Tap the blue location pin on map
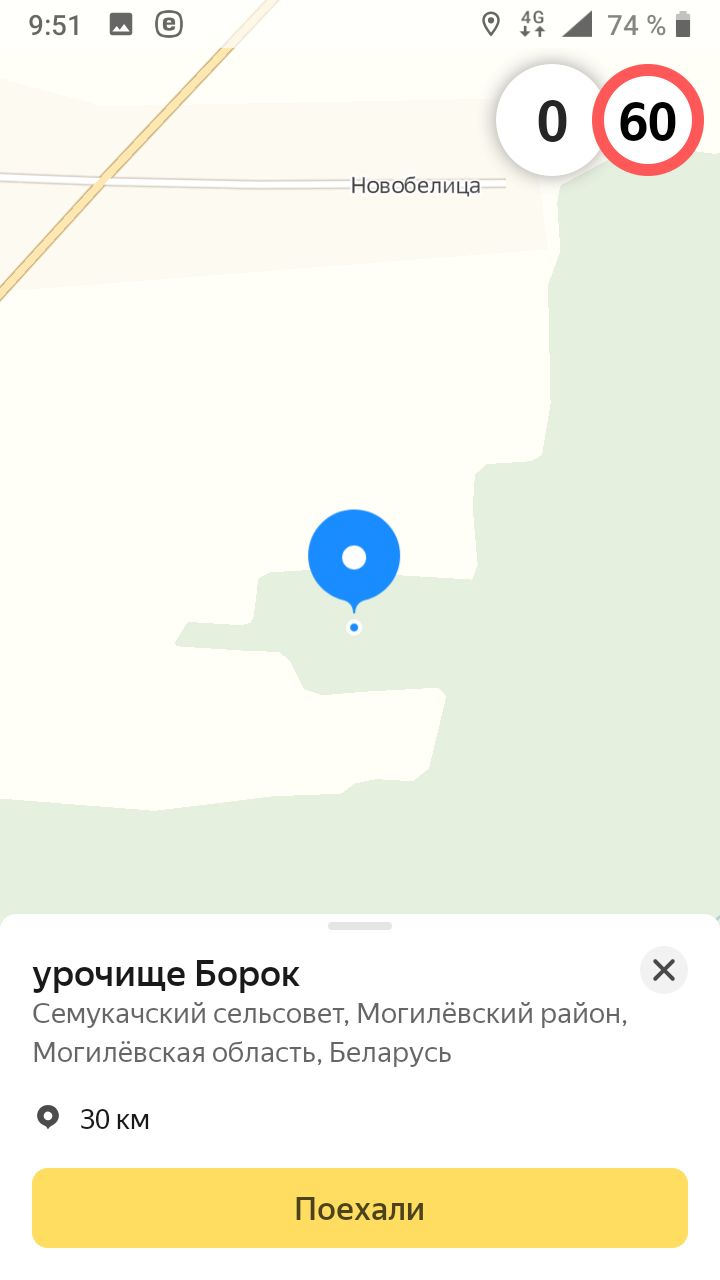 [354, 562]
